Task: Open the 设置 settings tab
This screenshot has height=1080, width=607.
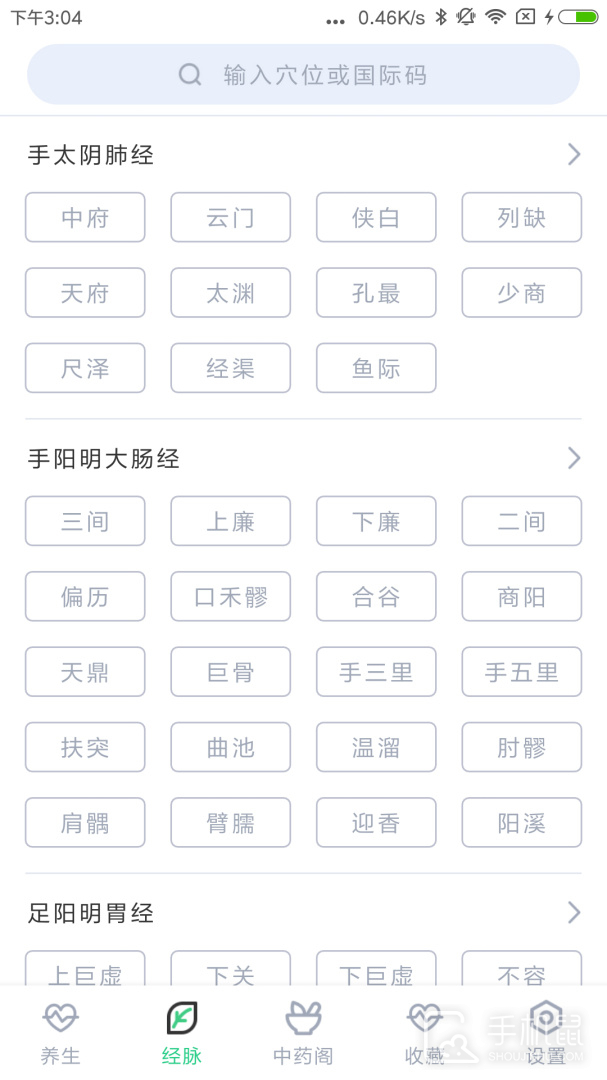Action: point(546,1033)
